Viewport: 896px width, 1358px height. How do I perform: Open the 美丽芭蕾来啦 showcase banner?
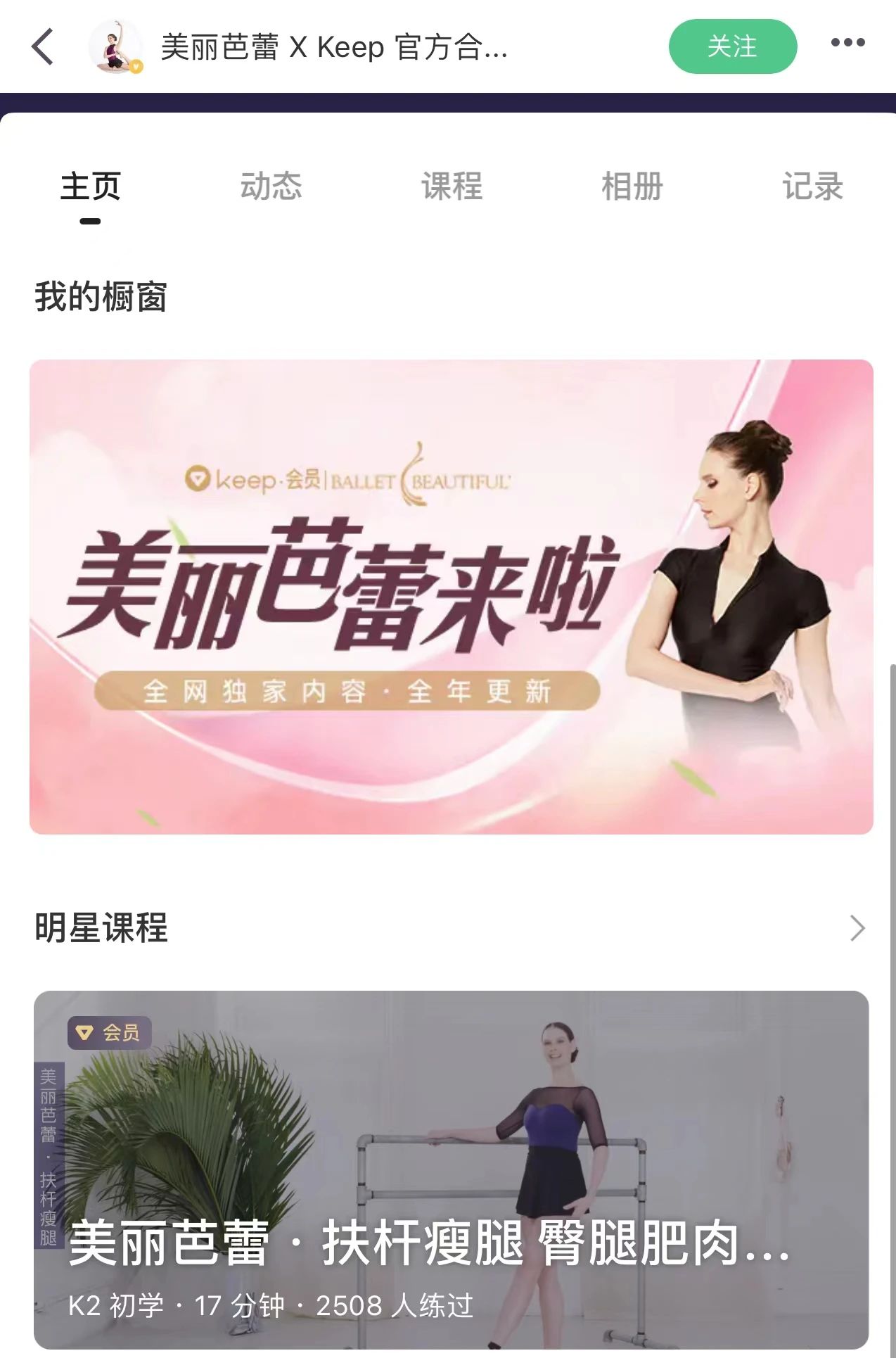(x=451, y=597)
